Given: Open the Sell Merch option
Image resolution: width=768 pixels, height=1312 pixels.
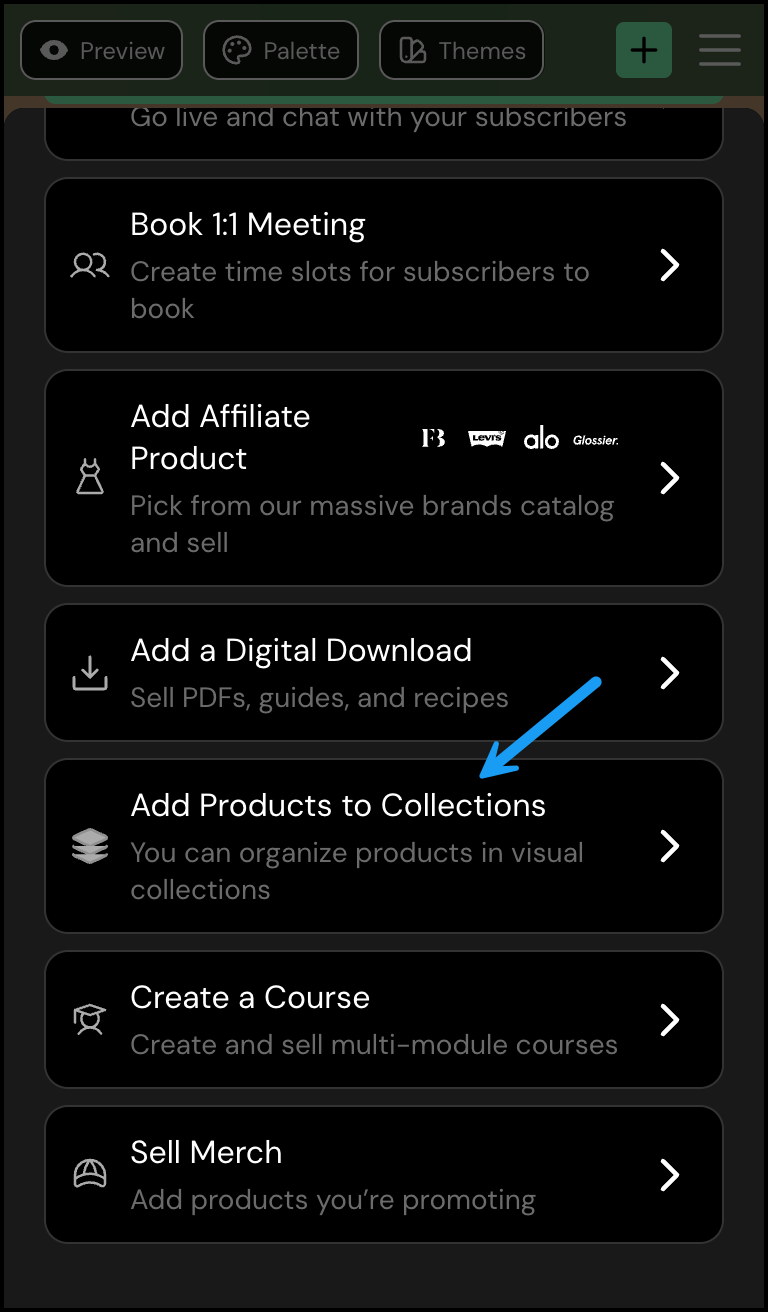Looking at the screenshot, I should [x=383, y=1174].
